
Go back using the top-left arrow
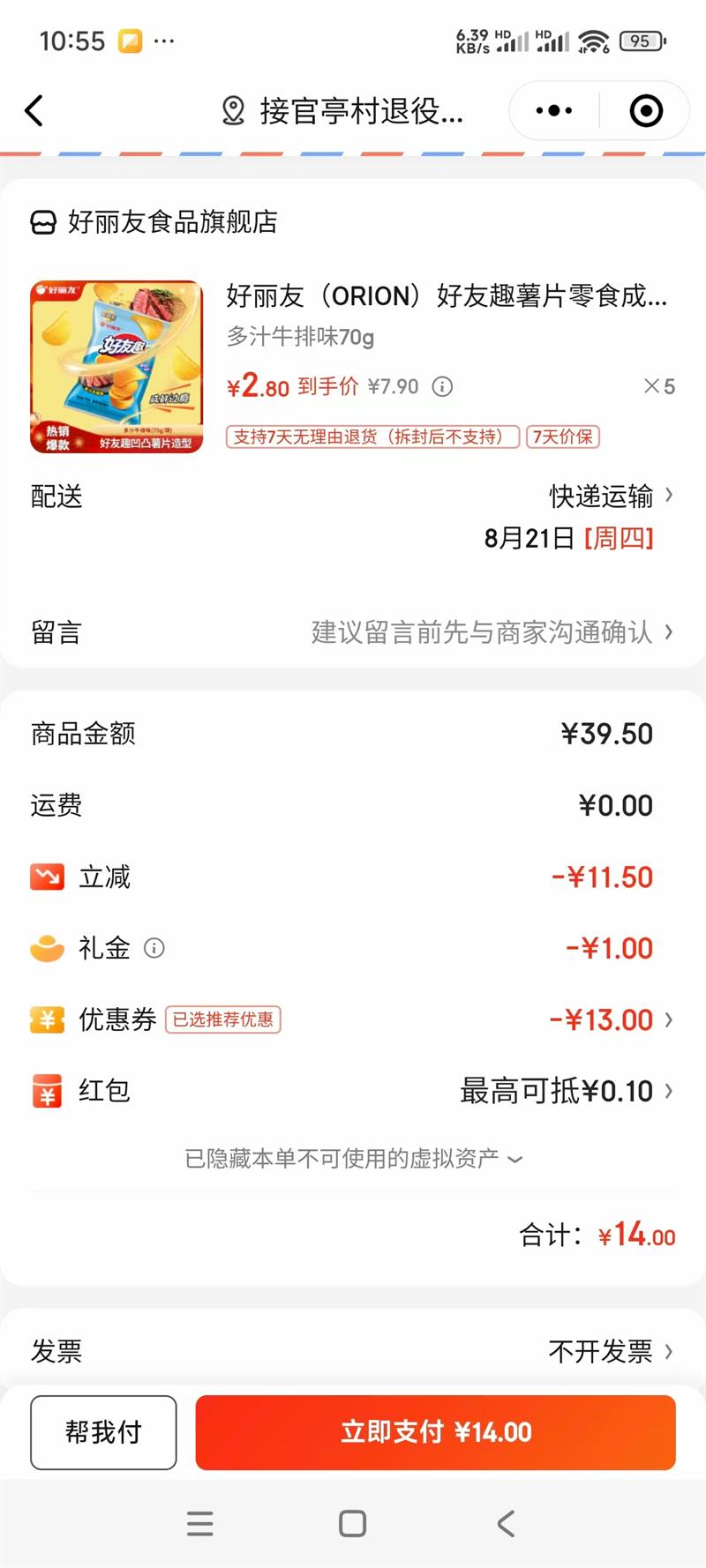[x=34, y=111]
